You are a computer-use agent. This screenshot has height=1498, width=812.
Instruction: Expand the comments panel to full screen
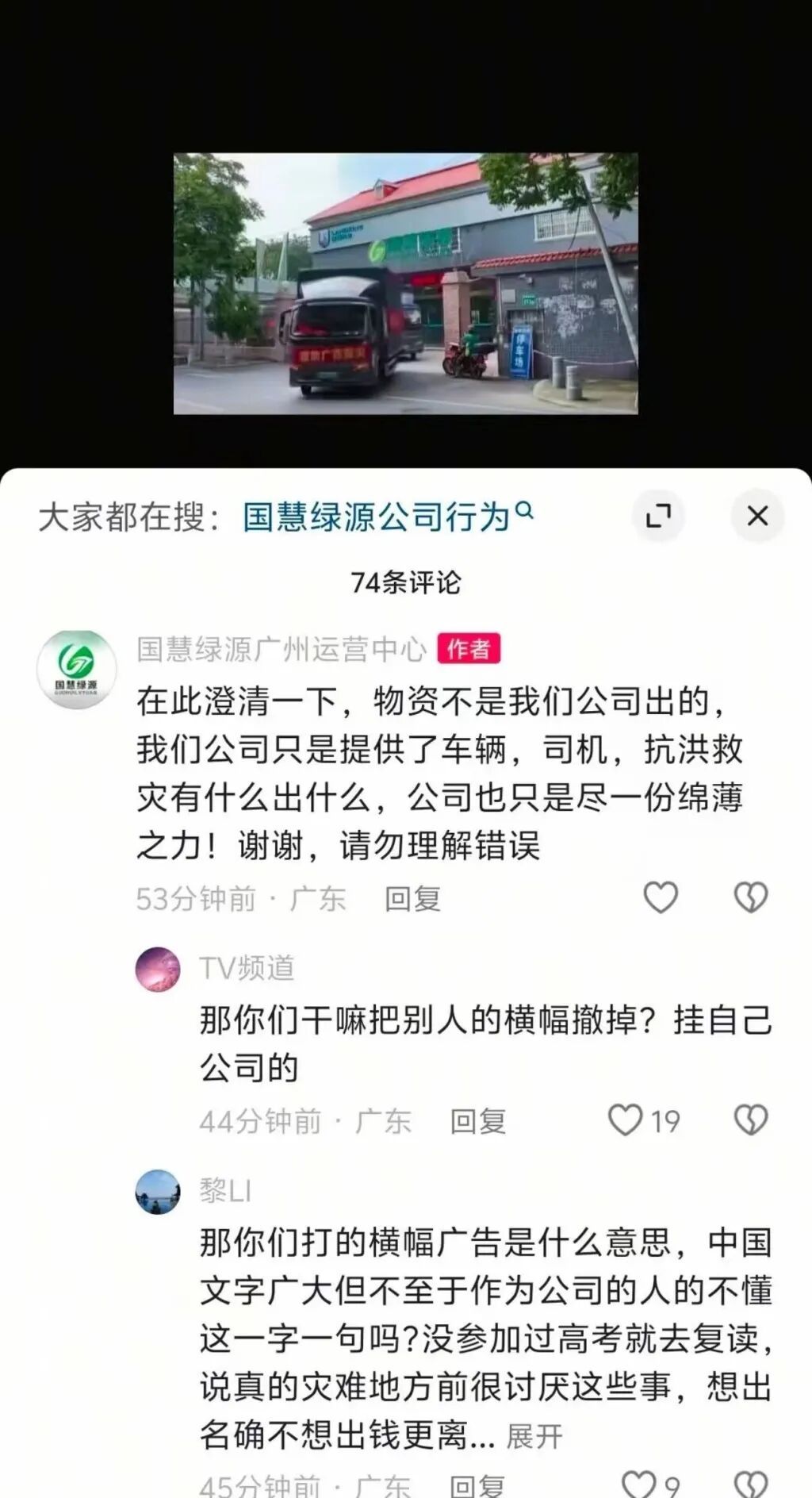point(658,516)
